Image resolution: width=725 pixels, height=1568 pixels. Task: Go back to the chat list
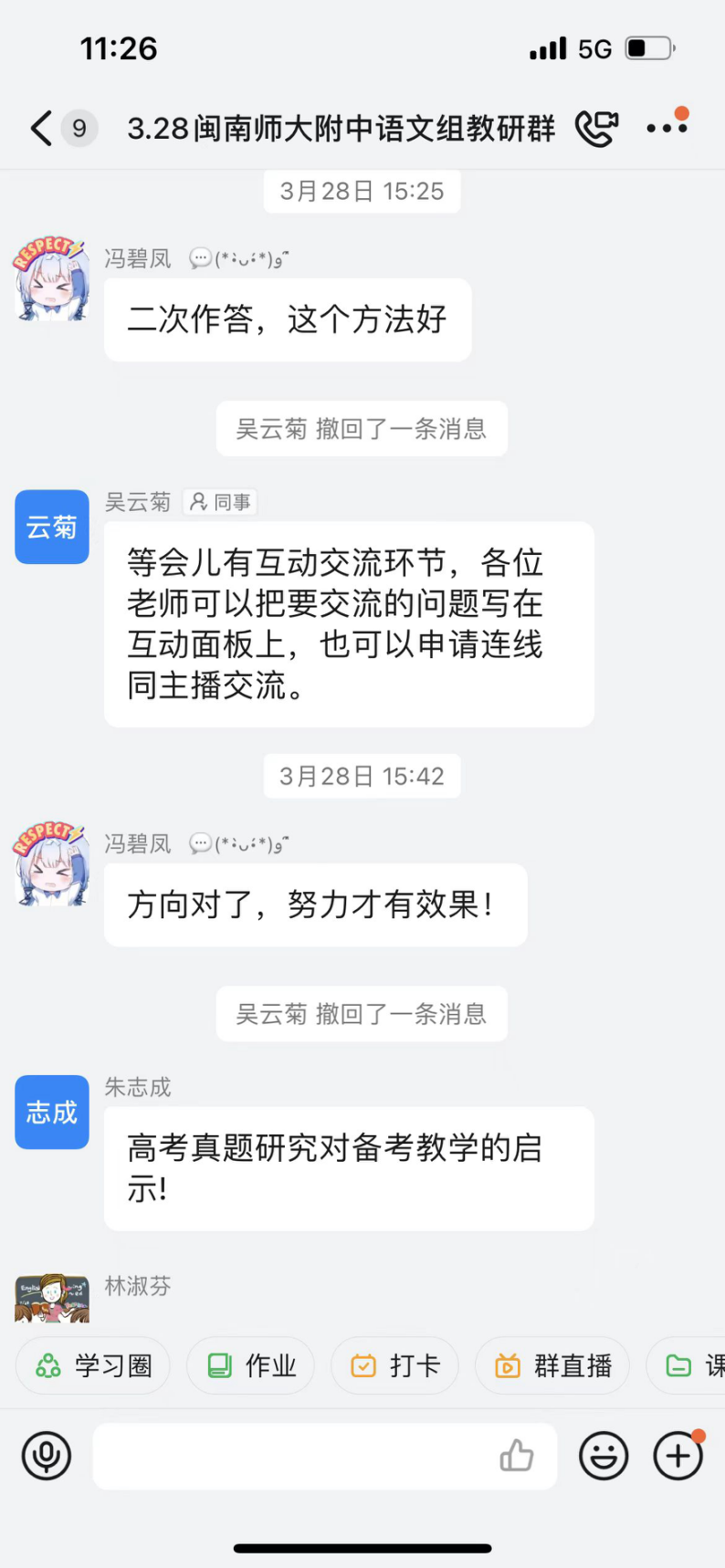click(x=42, y=129)
